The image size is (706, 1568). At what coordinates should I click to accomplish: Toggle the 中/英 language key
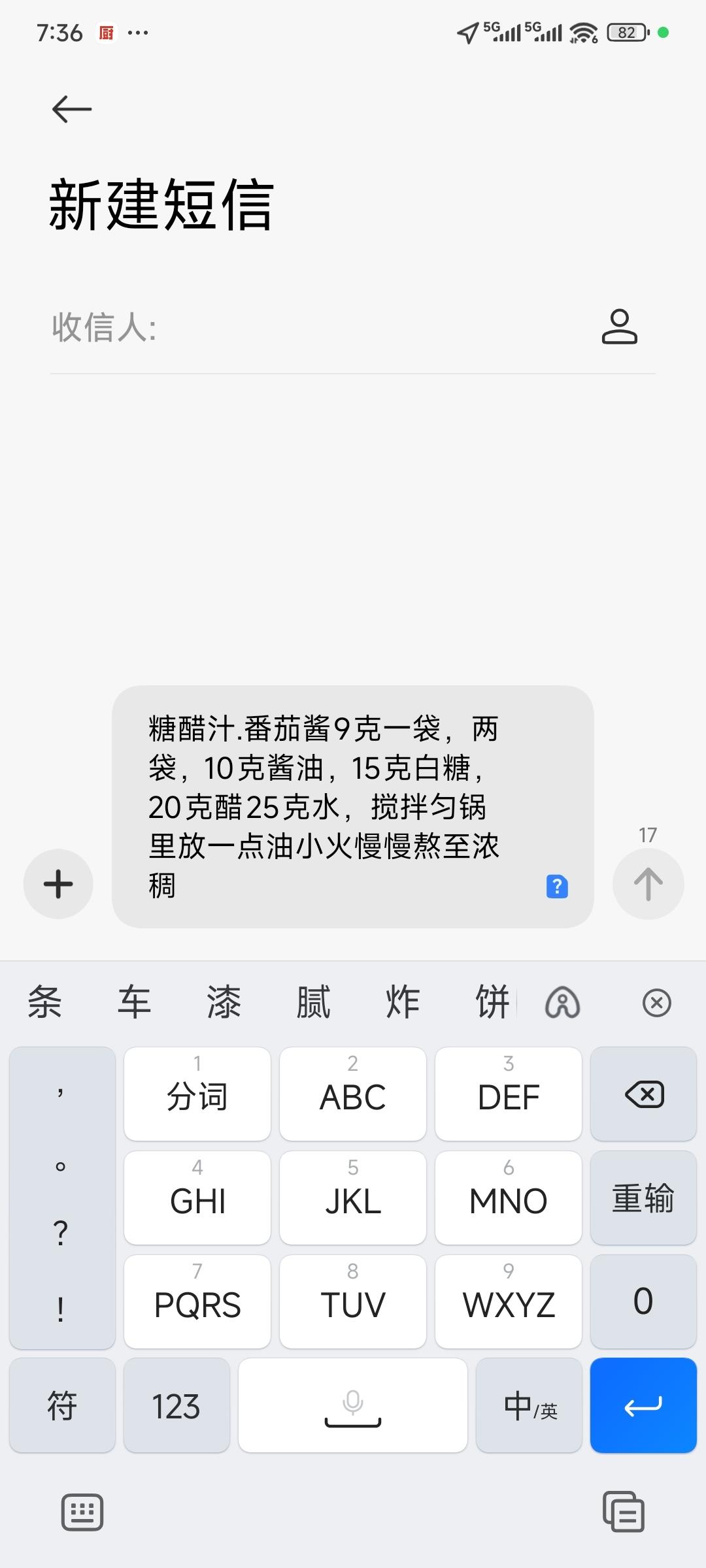click(529, 1406)
